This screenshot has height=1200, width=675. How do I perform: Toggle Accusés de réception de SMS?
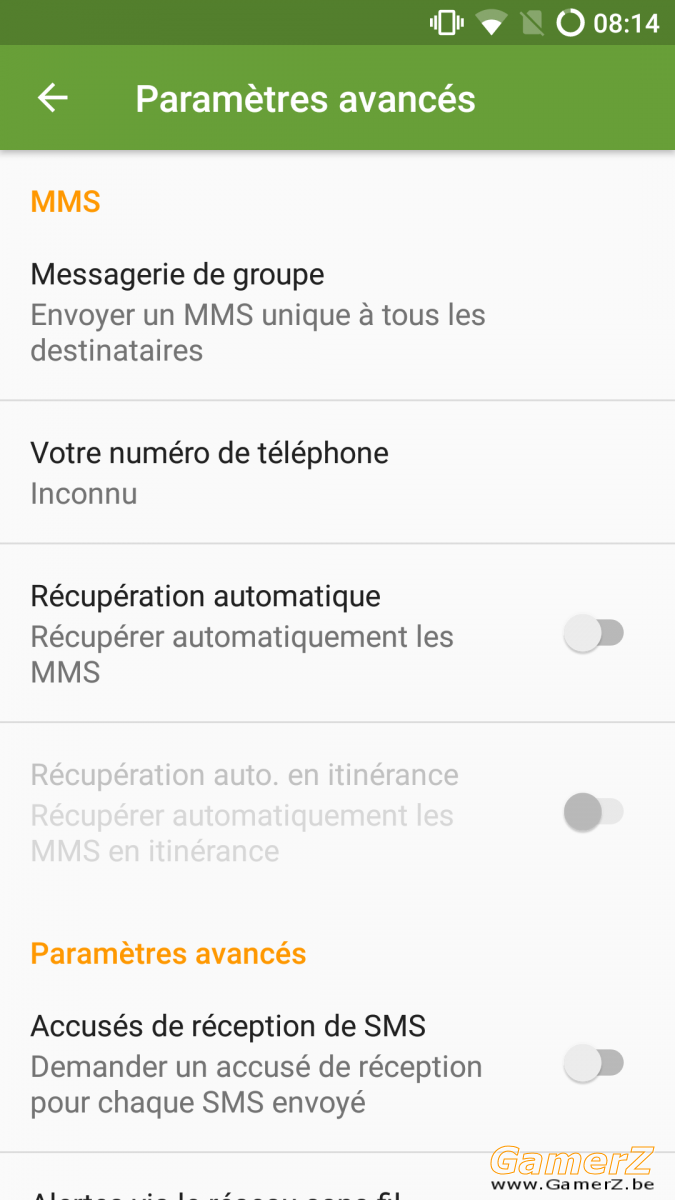click(x=594, y=1064)
